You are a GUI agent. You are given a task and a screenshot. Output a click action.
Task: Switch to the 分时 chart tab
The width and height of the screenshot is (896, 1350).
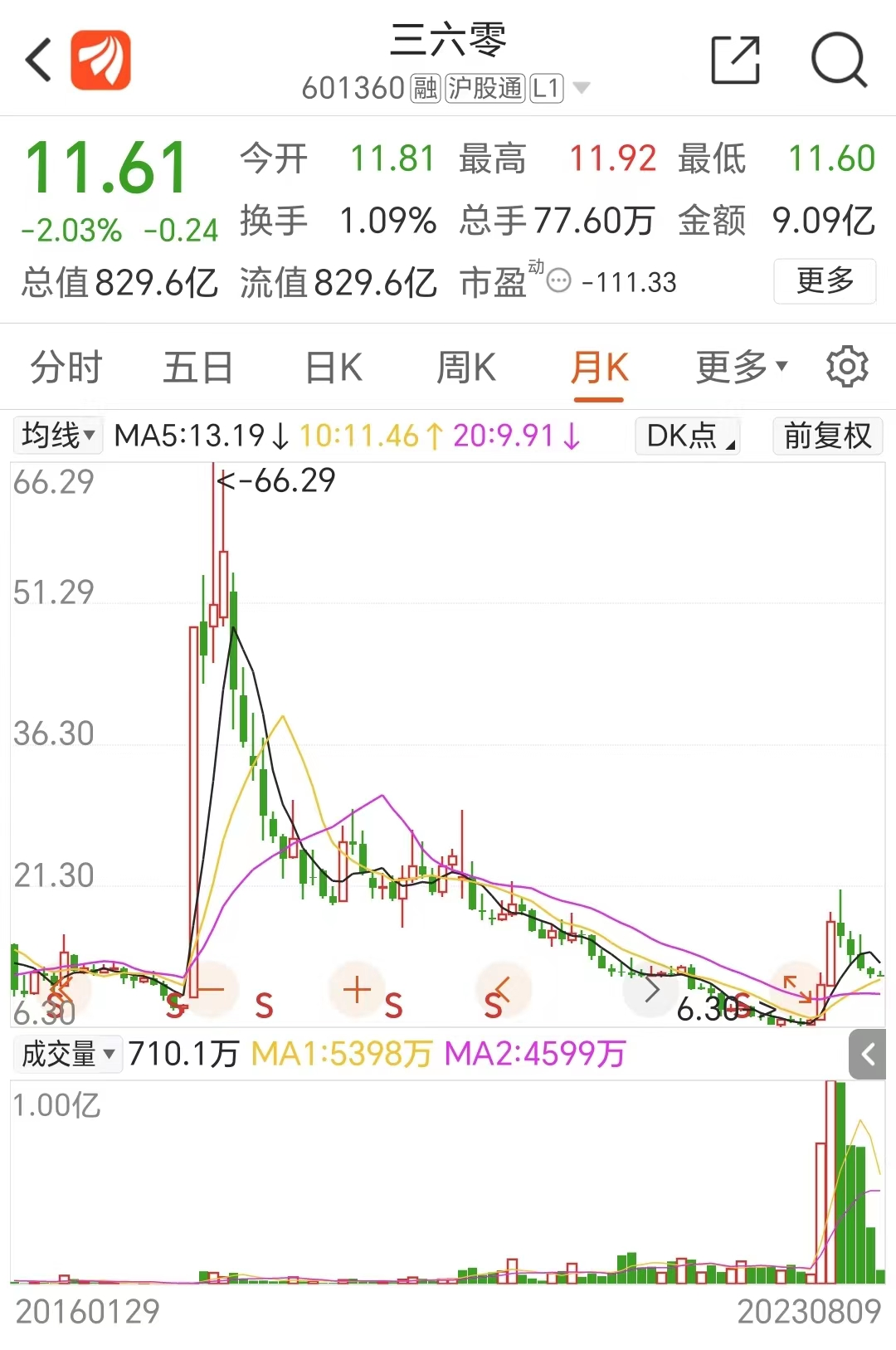66,367
